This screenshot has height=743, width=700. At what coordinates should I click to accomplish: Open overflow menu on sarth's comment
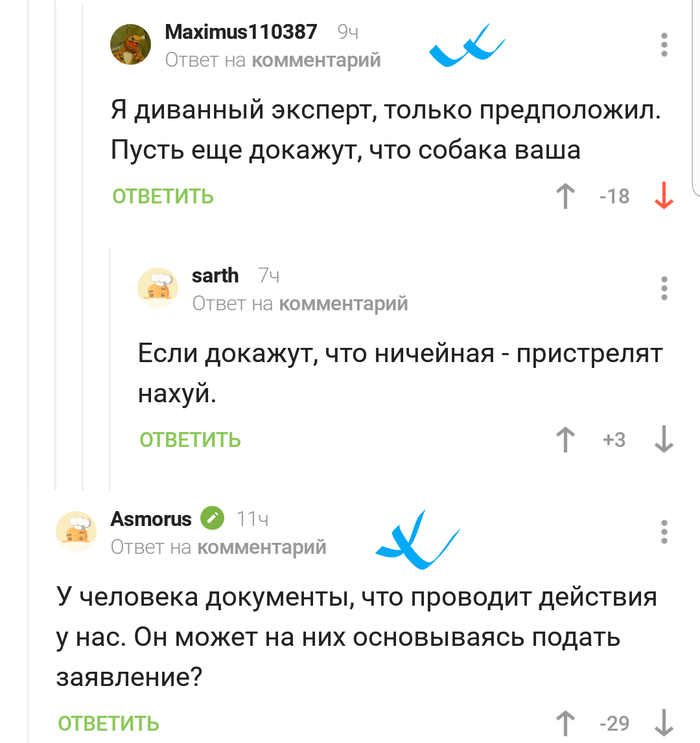click(664, 288)
